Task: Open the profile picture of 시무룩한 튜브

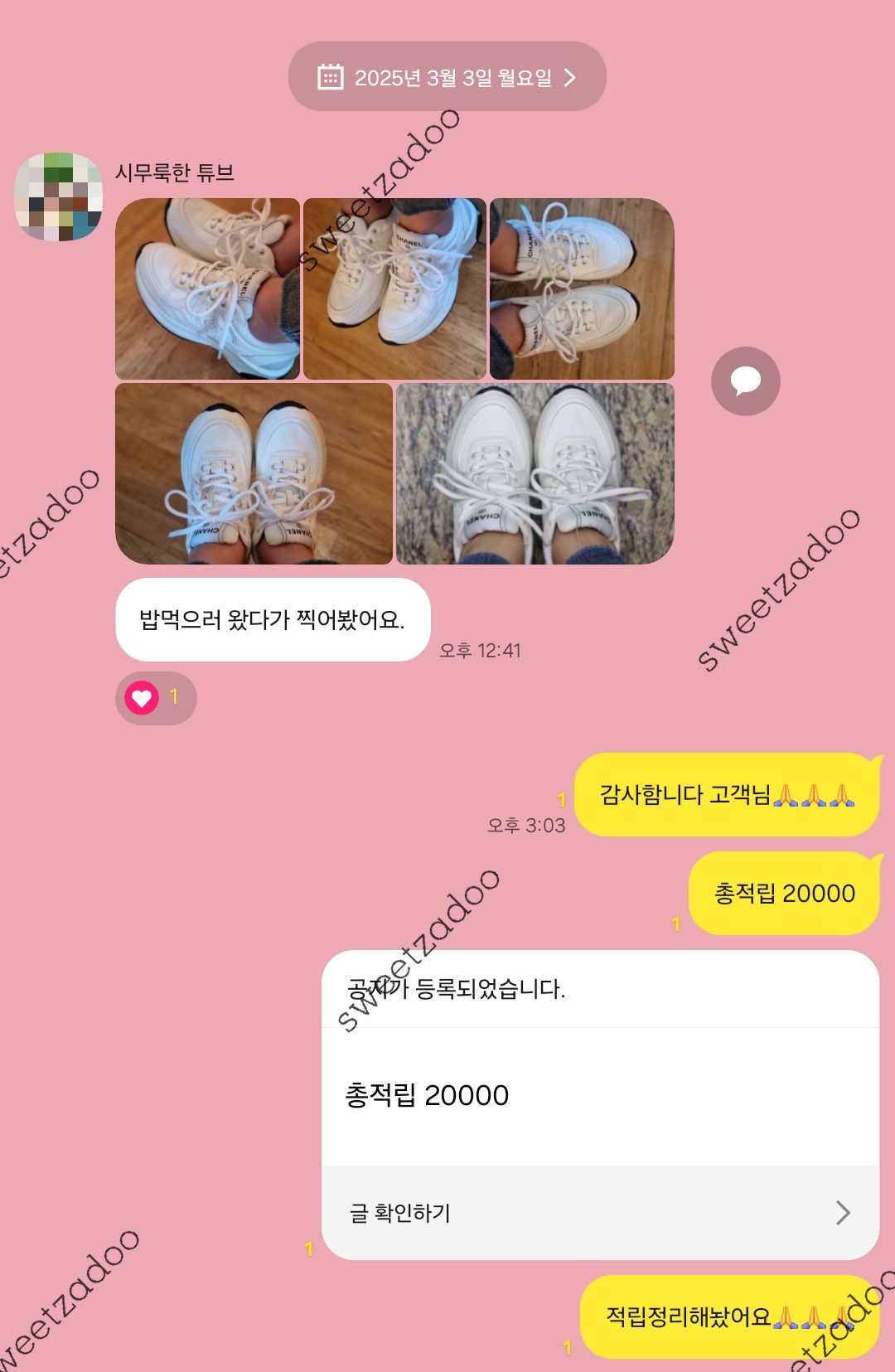Action: pyautogui.click(x=59, y=197)
